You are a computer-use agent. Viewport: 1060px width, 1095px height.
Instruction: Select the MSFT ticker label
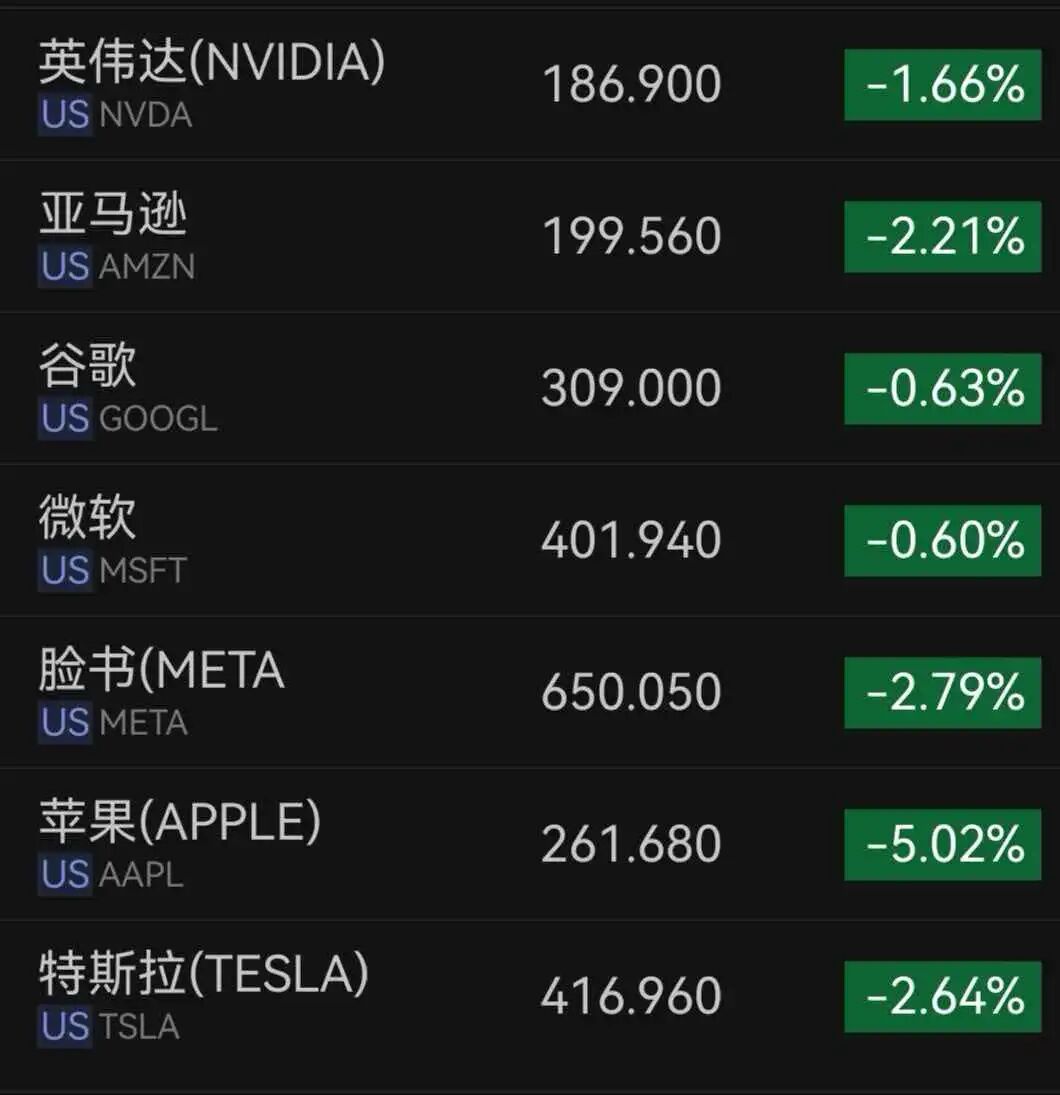[141, 571]
